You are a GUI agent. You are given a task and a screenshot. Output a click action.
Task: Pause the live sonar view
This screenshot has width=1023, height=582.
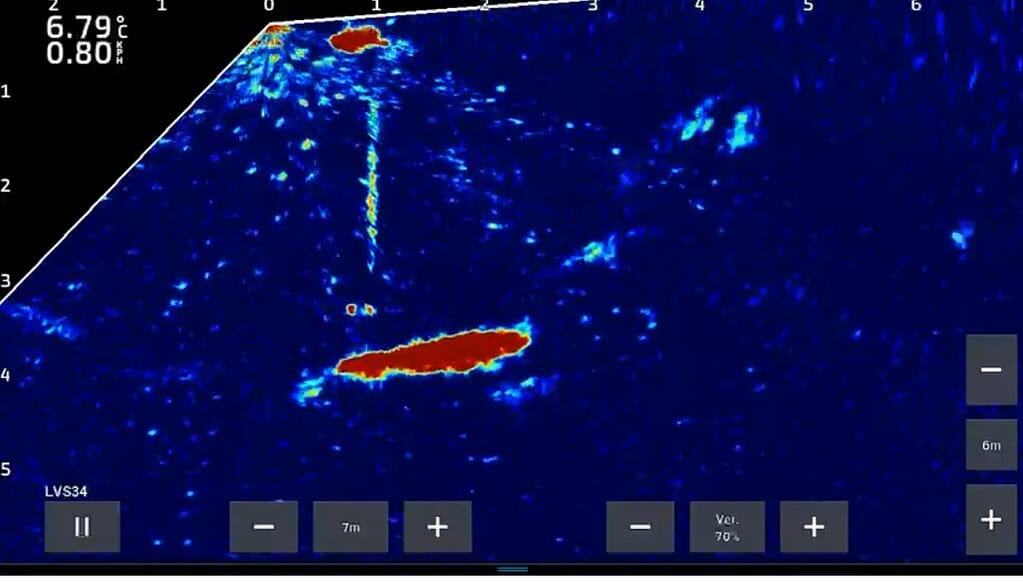(x=82, y=527)
